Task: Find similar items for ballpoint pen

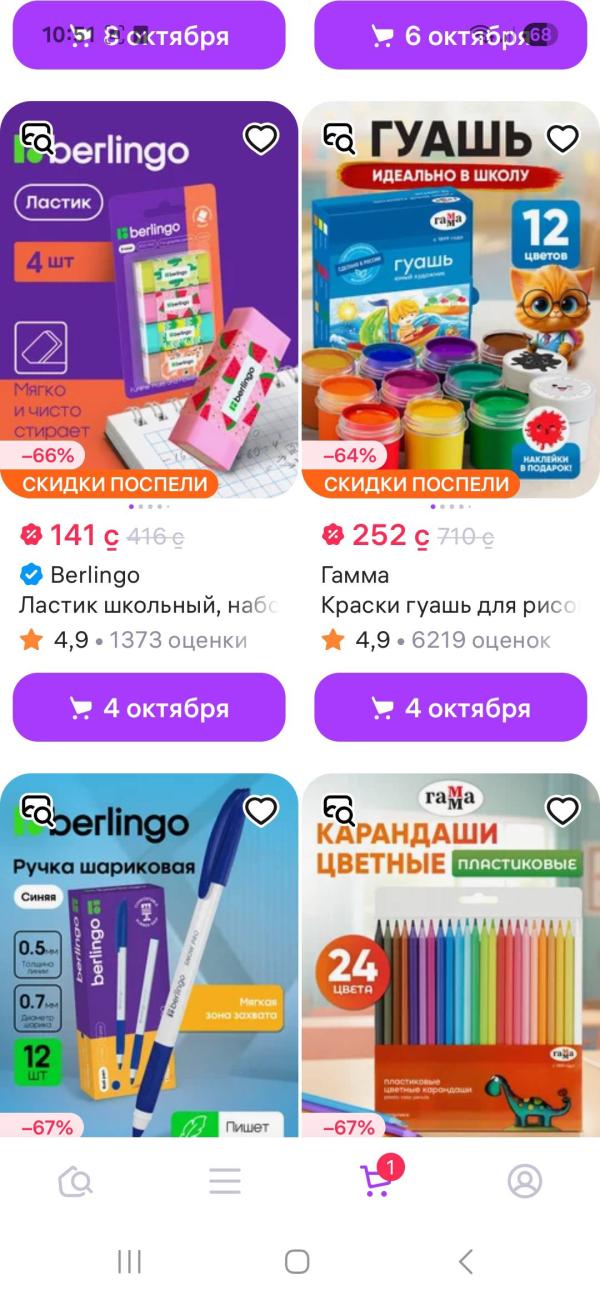Action: 37,808
